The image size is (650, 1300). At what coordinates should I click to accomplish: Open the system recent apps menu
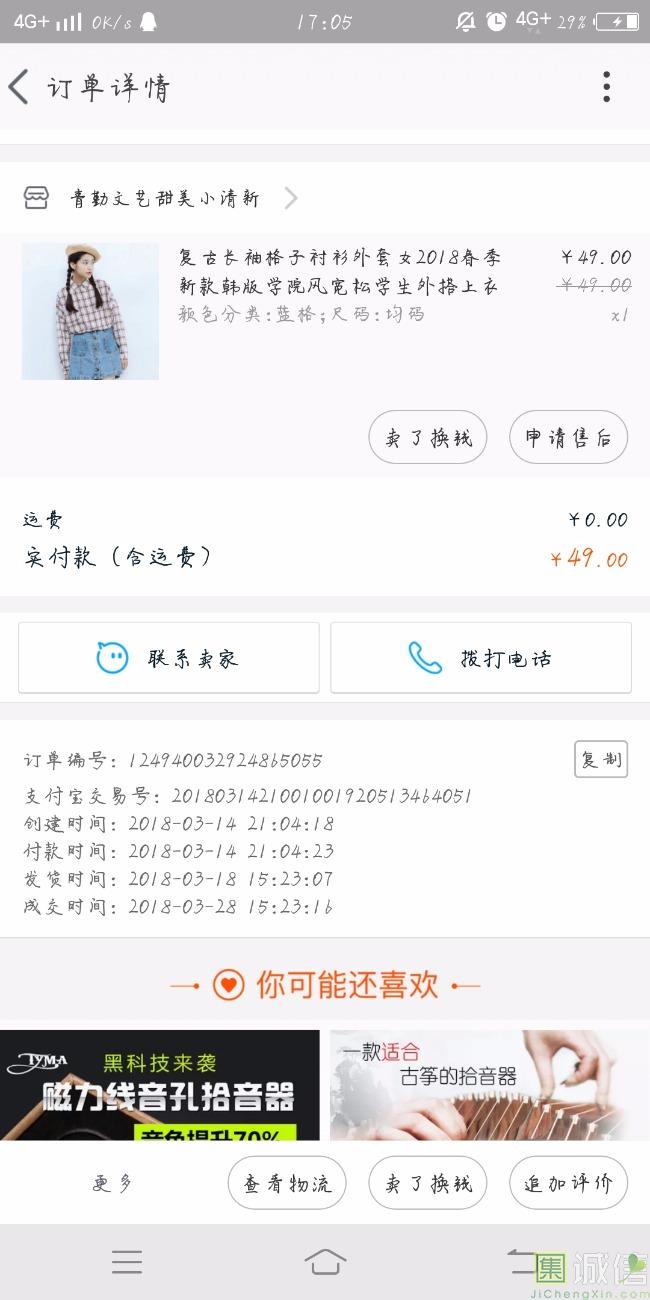coord(127,1262)
